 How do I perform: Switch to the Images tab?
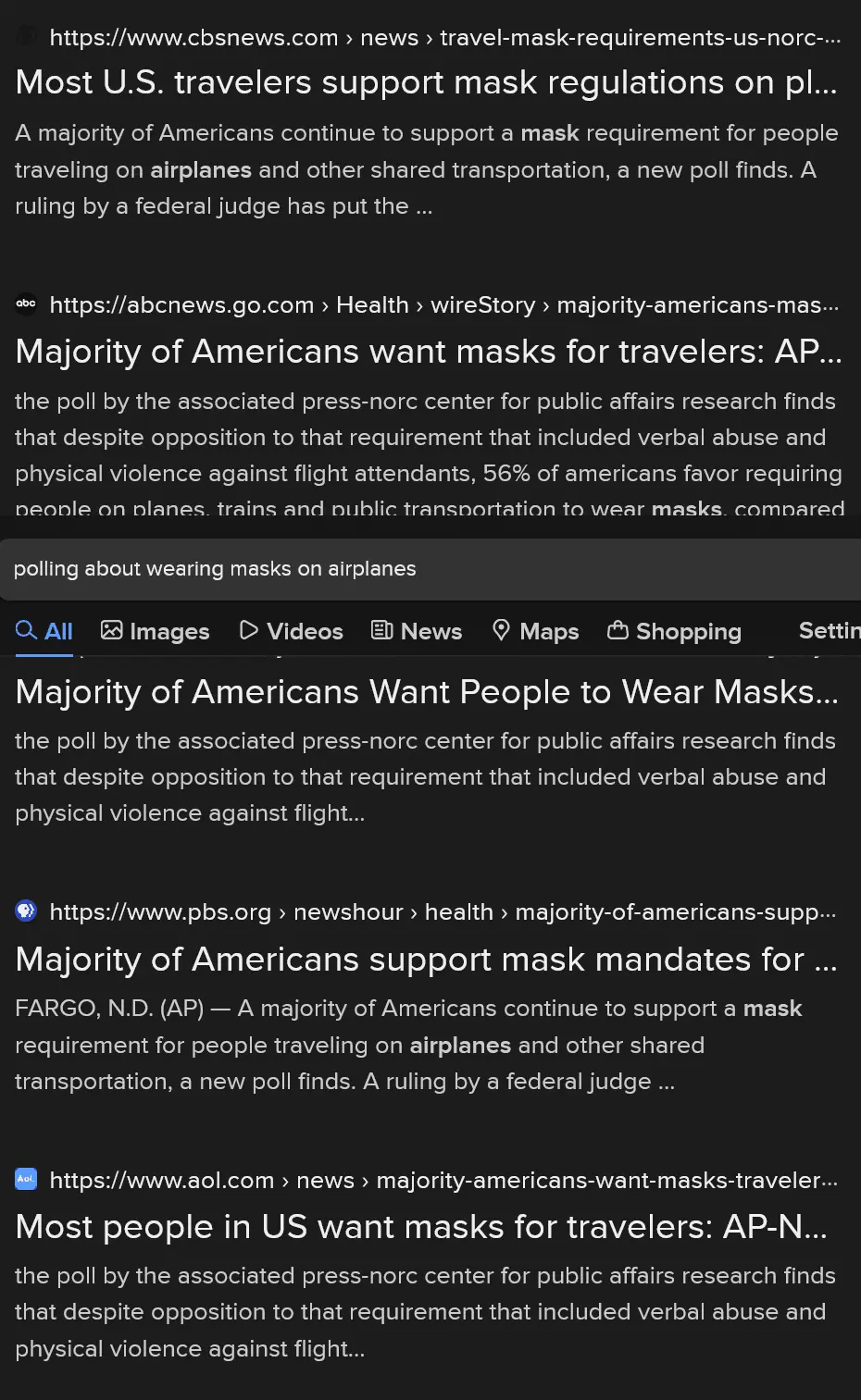pyautogui.click(x=156, y=631)
